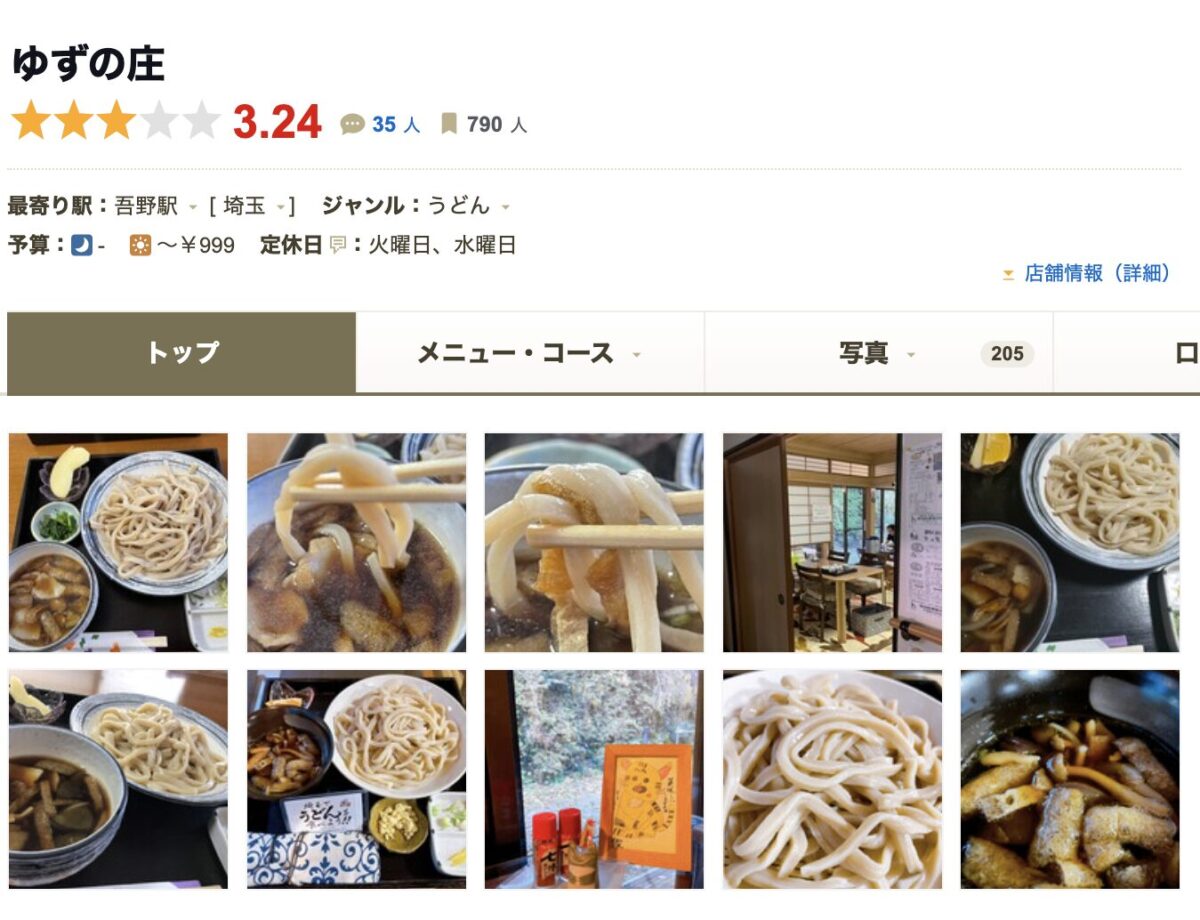Open close-up photo of plain udon noodles
Viewport: 1200px width, 920px height.
[832, 779]
